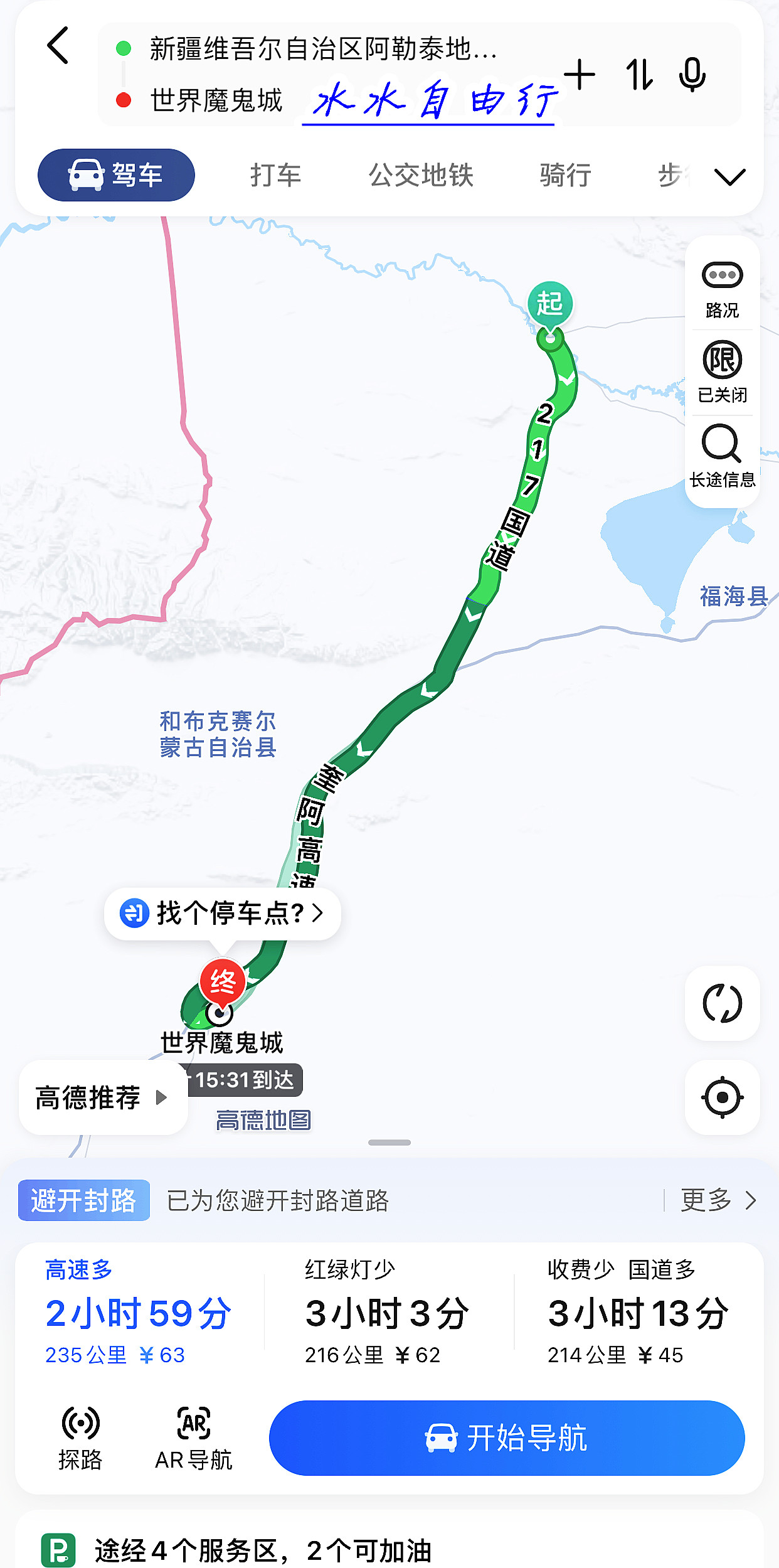Swap start and destination

tap(639, 75)
